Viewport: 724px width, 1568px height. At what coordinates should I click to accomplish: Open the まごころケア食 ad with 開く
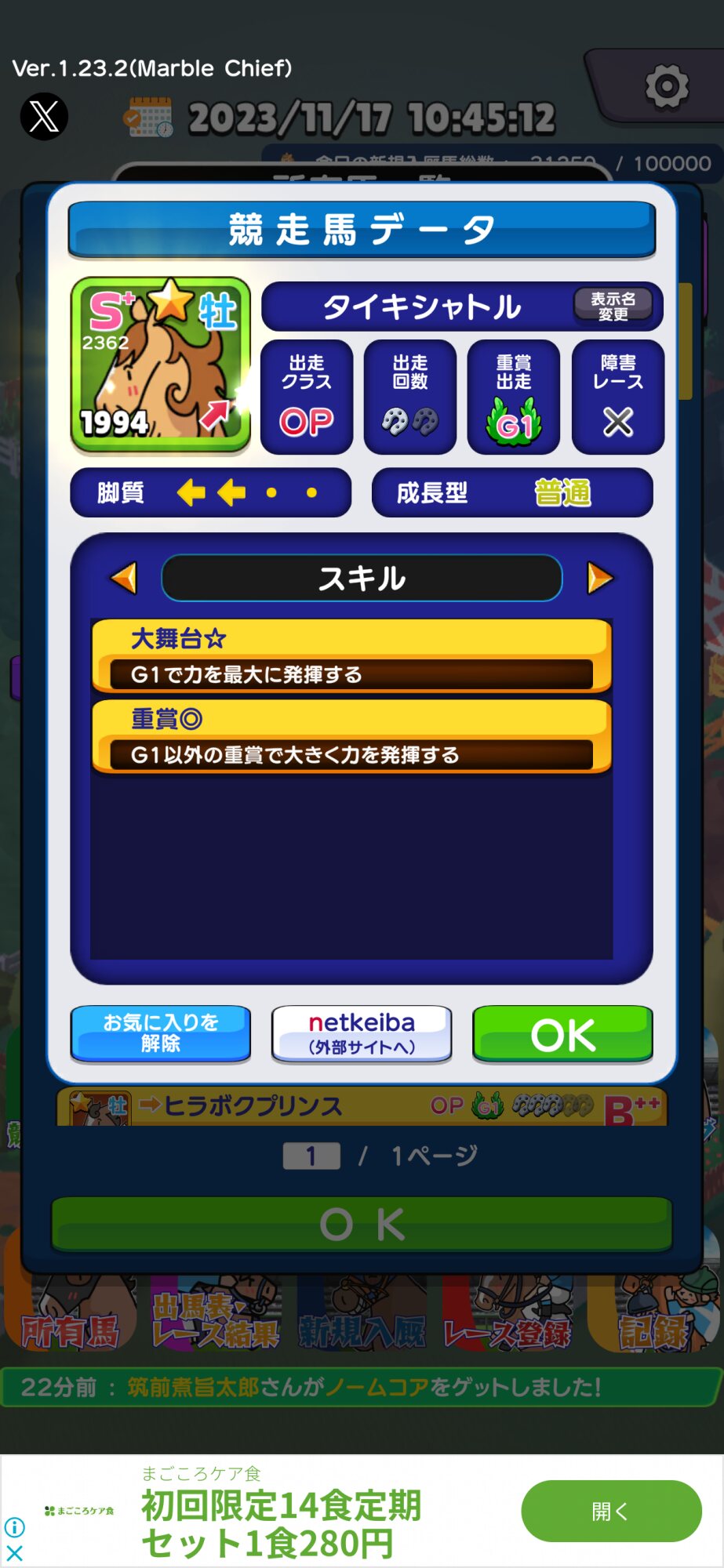pyautogui.click(x=611, y=1511)
